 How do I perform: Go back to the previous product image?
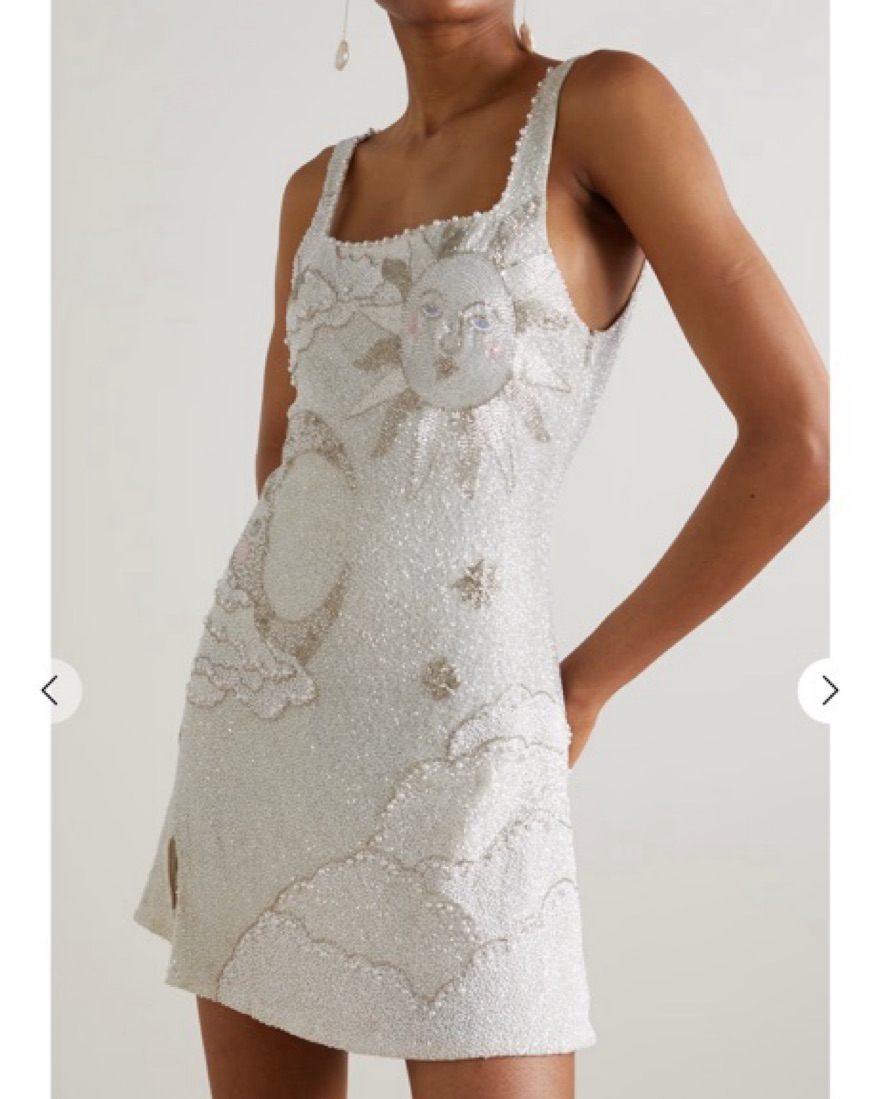50,690
